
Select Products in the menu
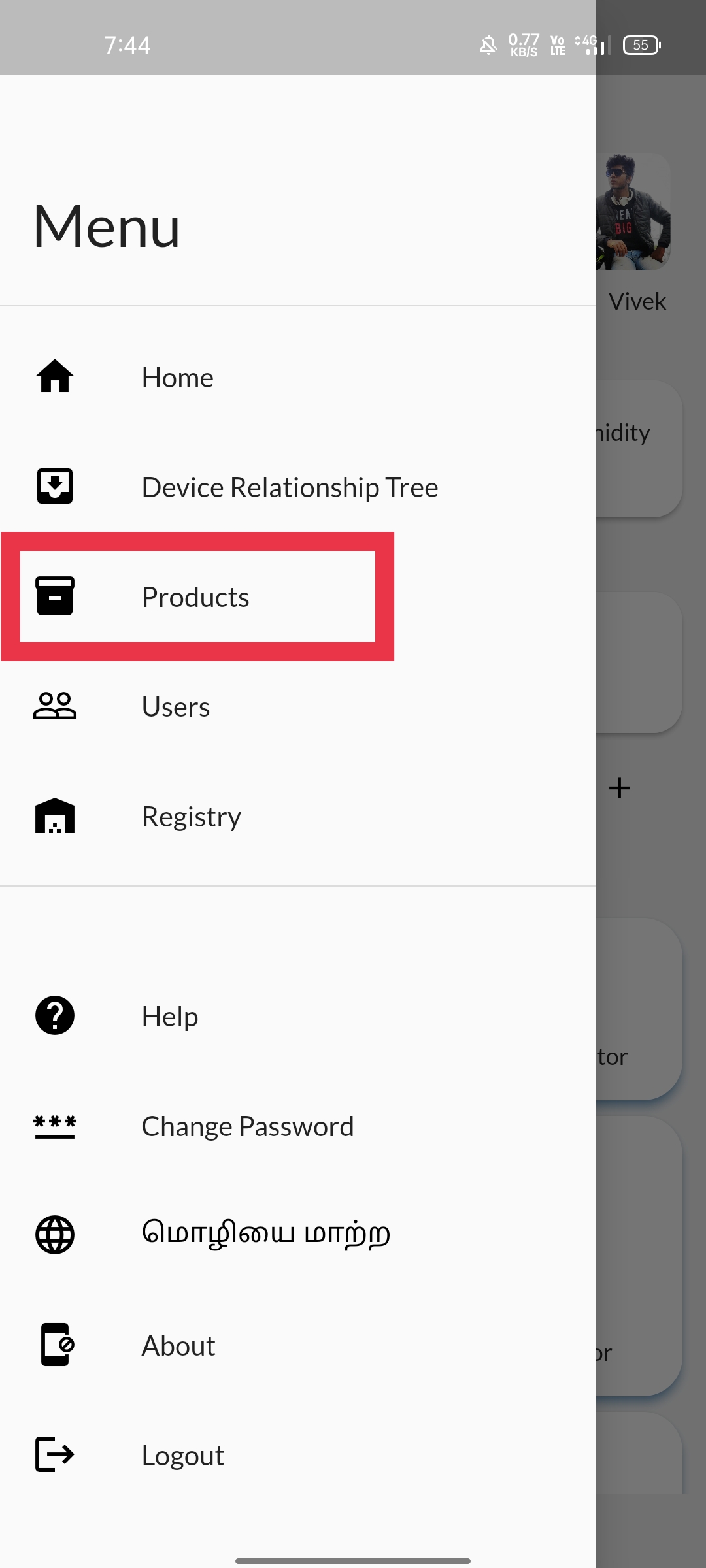click(195, 597)
